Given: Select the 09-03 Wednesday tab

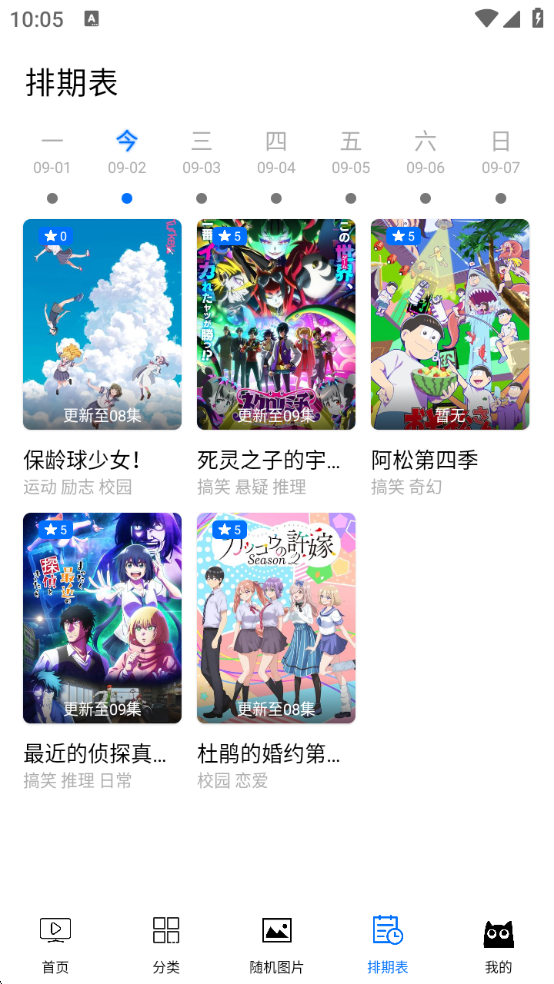Looking at the screenshot, I should [x=201, y=166].
